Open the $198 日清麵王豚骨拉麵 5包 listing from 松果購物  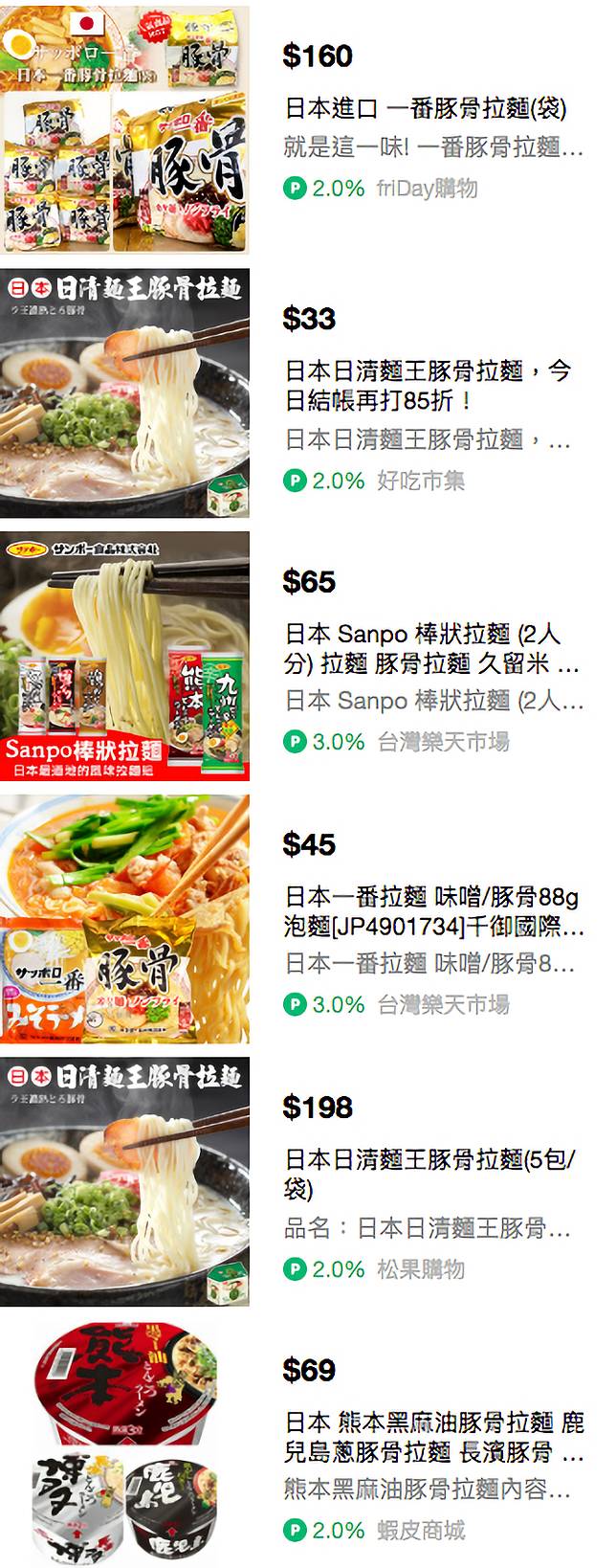point(429,1174)
